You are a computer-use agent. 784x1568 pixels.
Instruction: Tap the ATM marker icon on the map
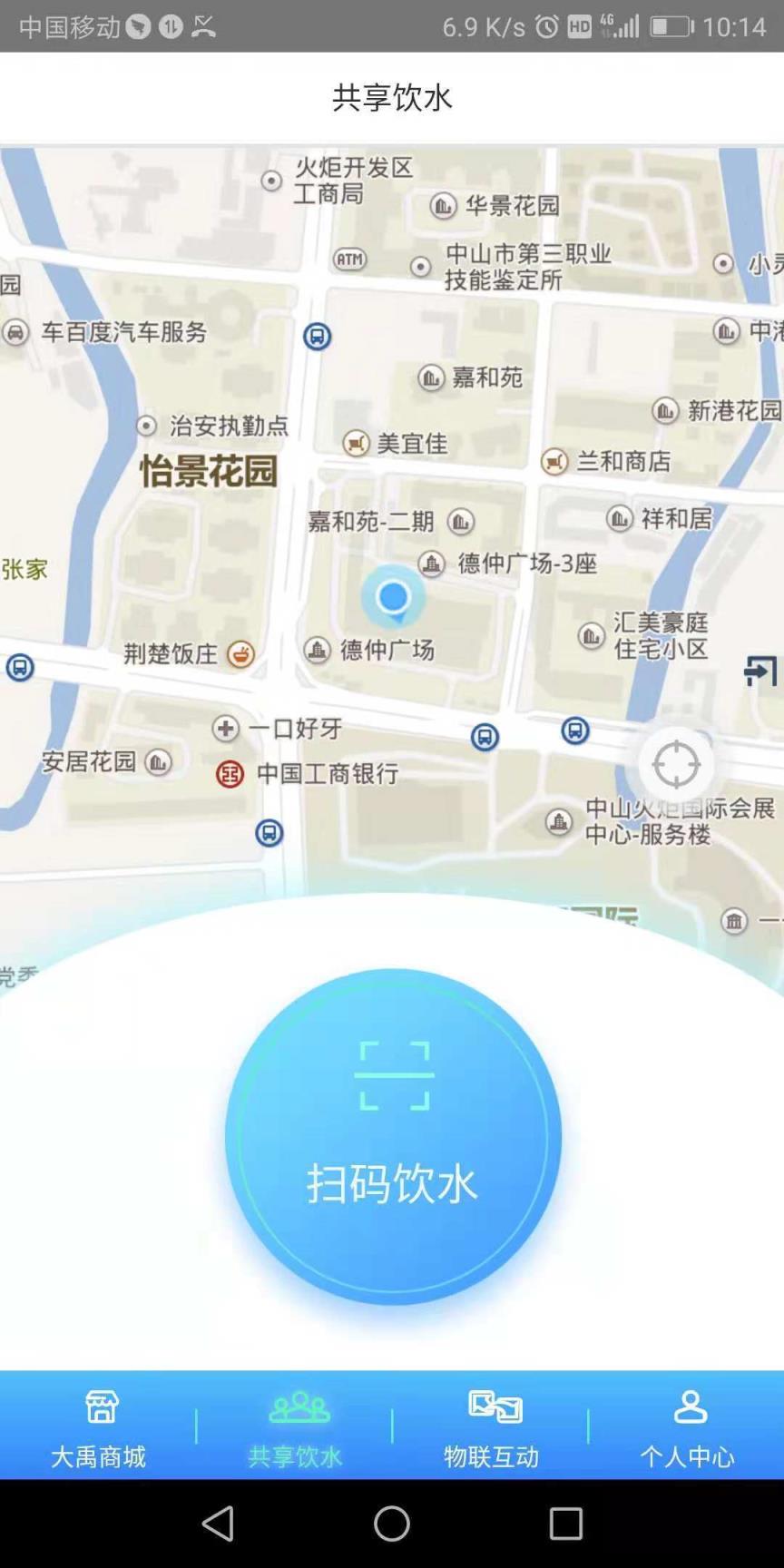[x=350, y=260]
